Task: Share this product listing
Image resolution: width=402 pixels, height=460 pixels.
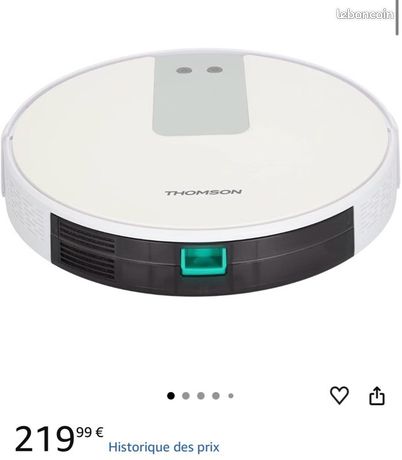Action: click(377, 396)
